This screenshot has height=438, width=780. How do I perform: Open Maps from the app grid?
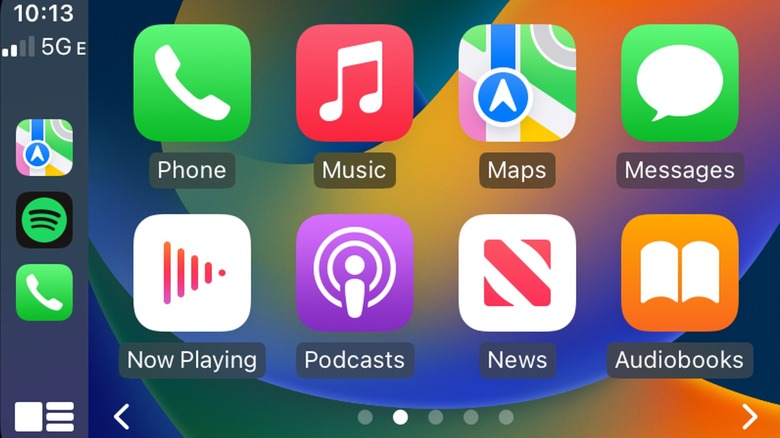517,83
